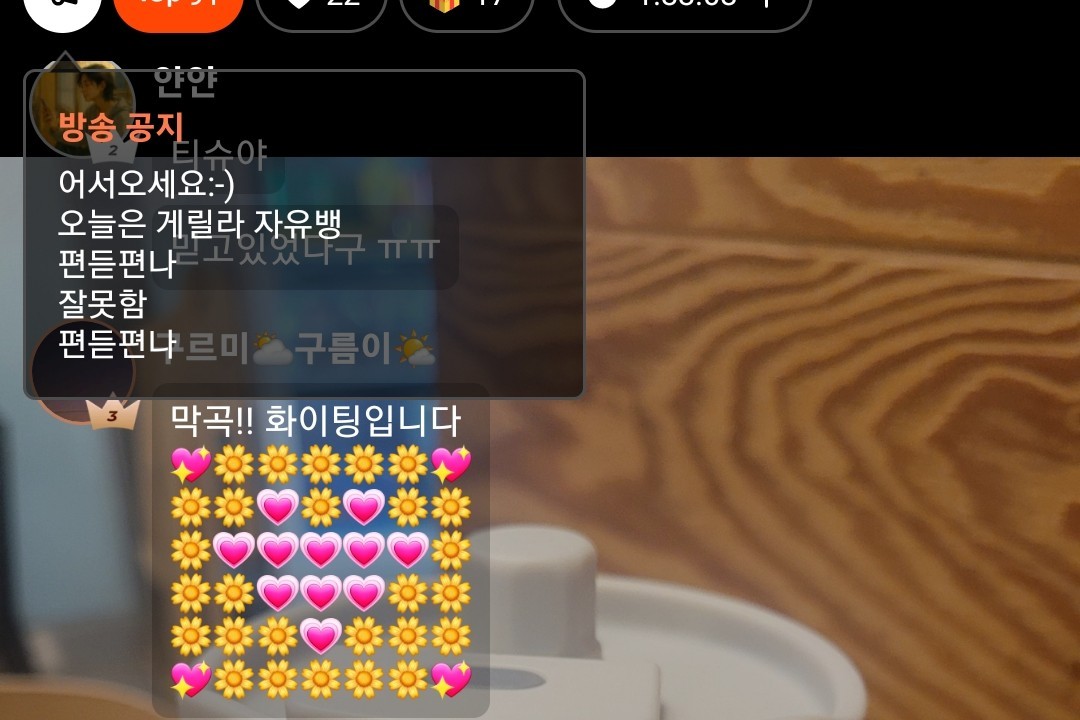This screenshot has width=1080, height=720.
Task: Tap the 방송 공지 notice popup
Action: (x=303, y=235)
